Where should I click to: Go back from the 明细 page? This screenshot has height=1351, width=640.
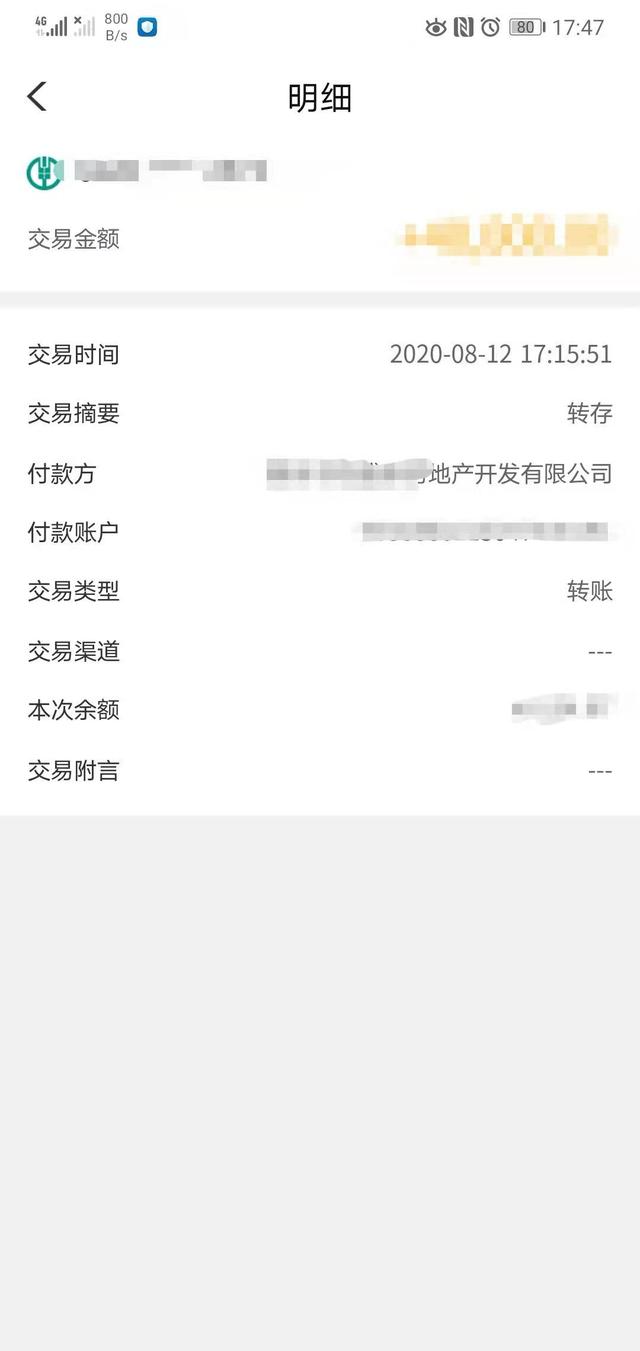coord(37,97)
